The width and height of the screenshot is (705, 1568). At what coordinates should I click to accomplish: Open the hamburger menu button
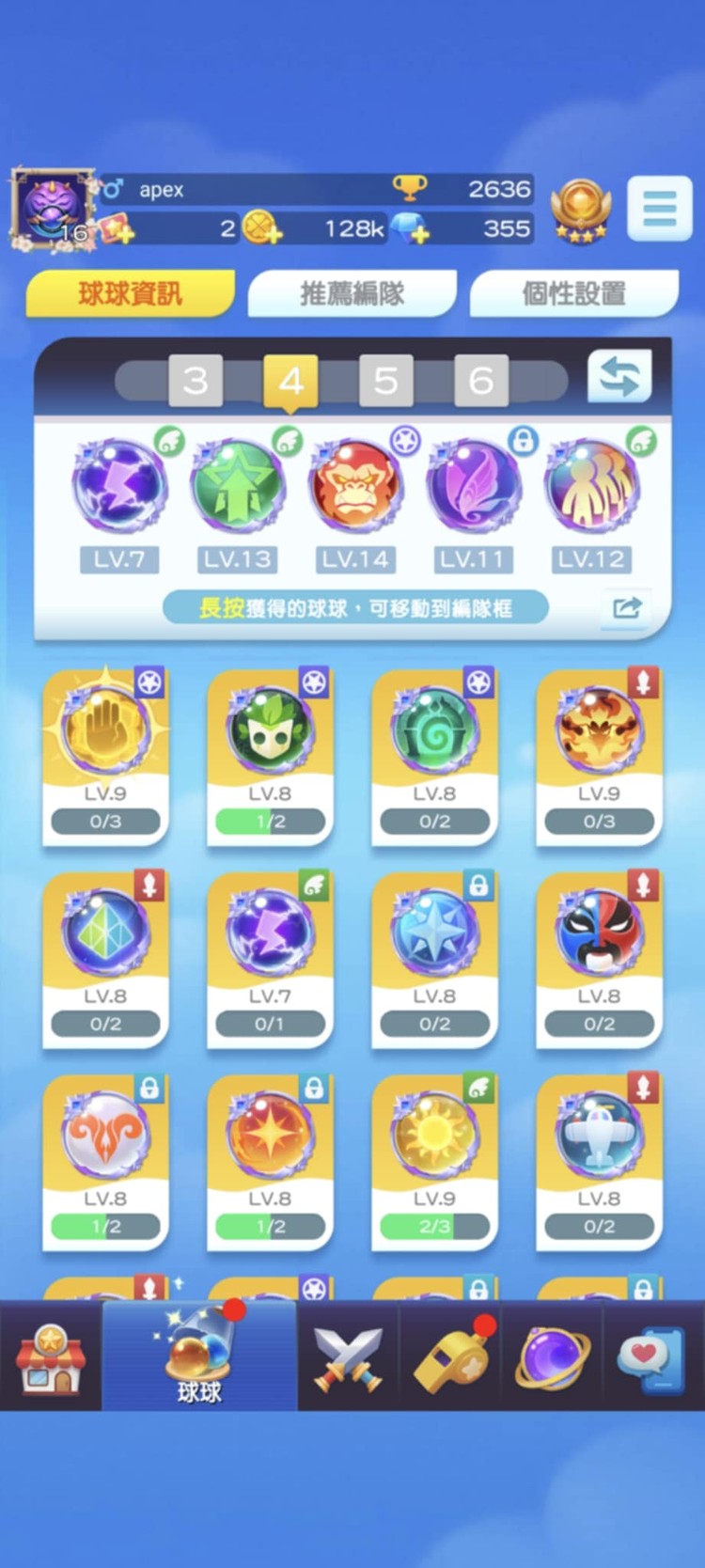coord(659,207)
